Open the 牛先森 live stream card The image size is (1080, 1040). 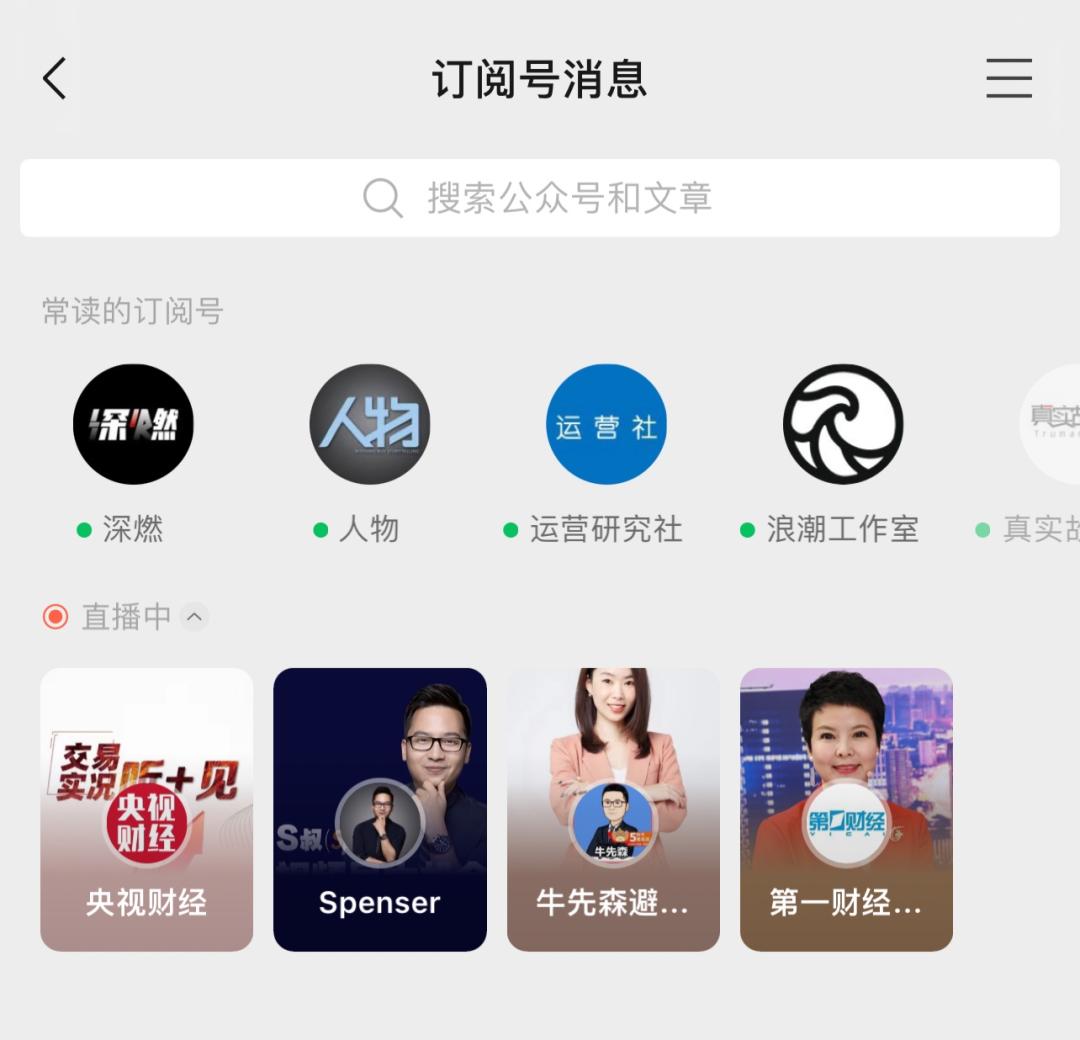click(x=613, y=809)
